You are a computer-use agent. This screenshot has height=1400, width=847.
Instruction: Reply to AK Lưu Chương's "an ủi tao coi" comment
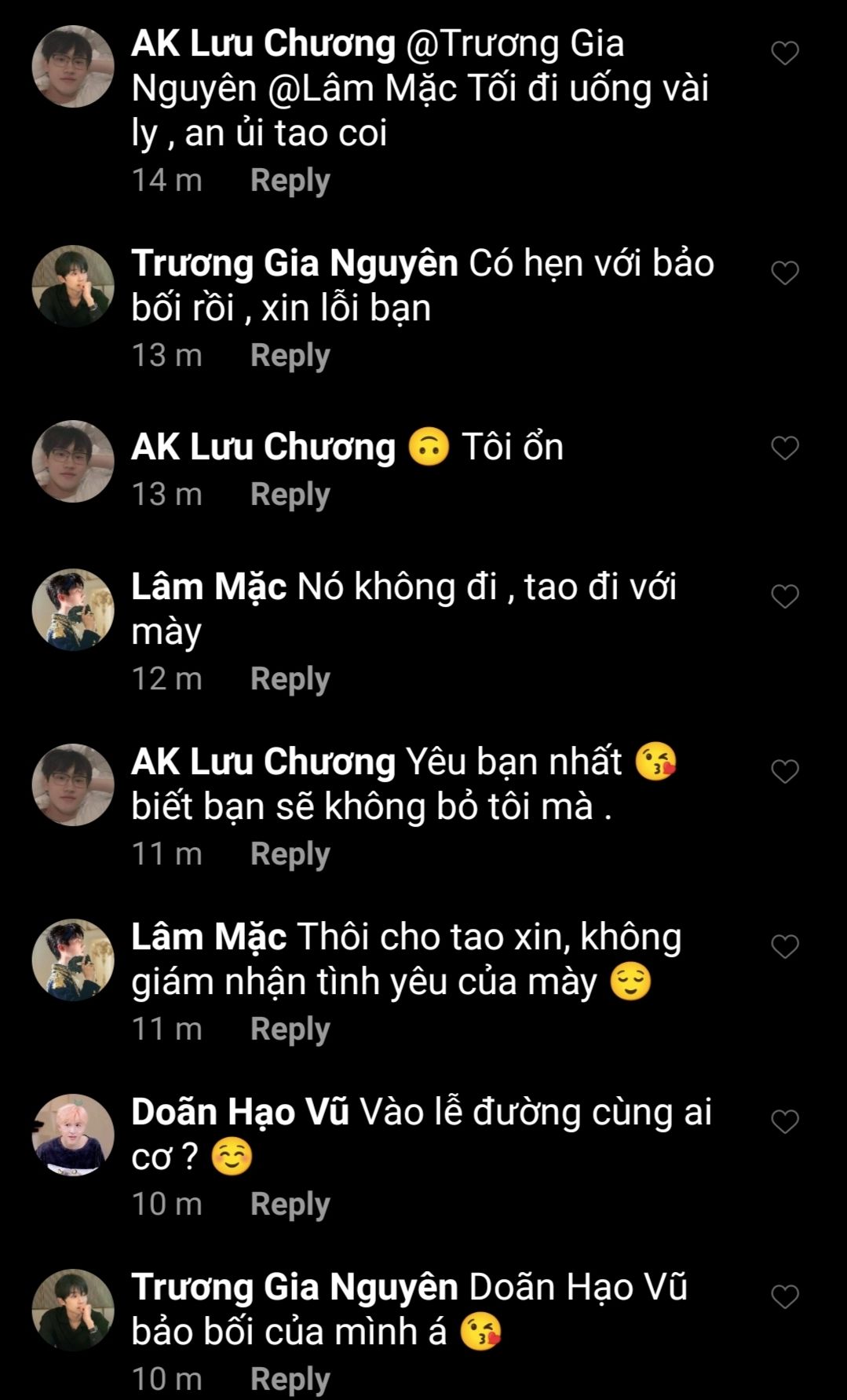[290, 181]
